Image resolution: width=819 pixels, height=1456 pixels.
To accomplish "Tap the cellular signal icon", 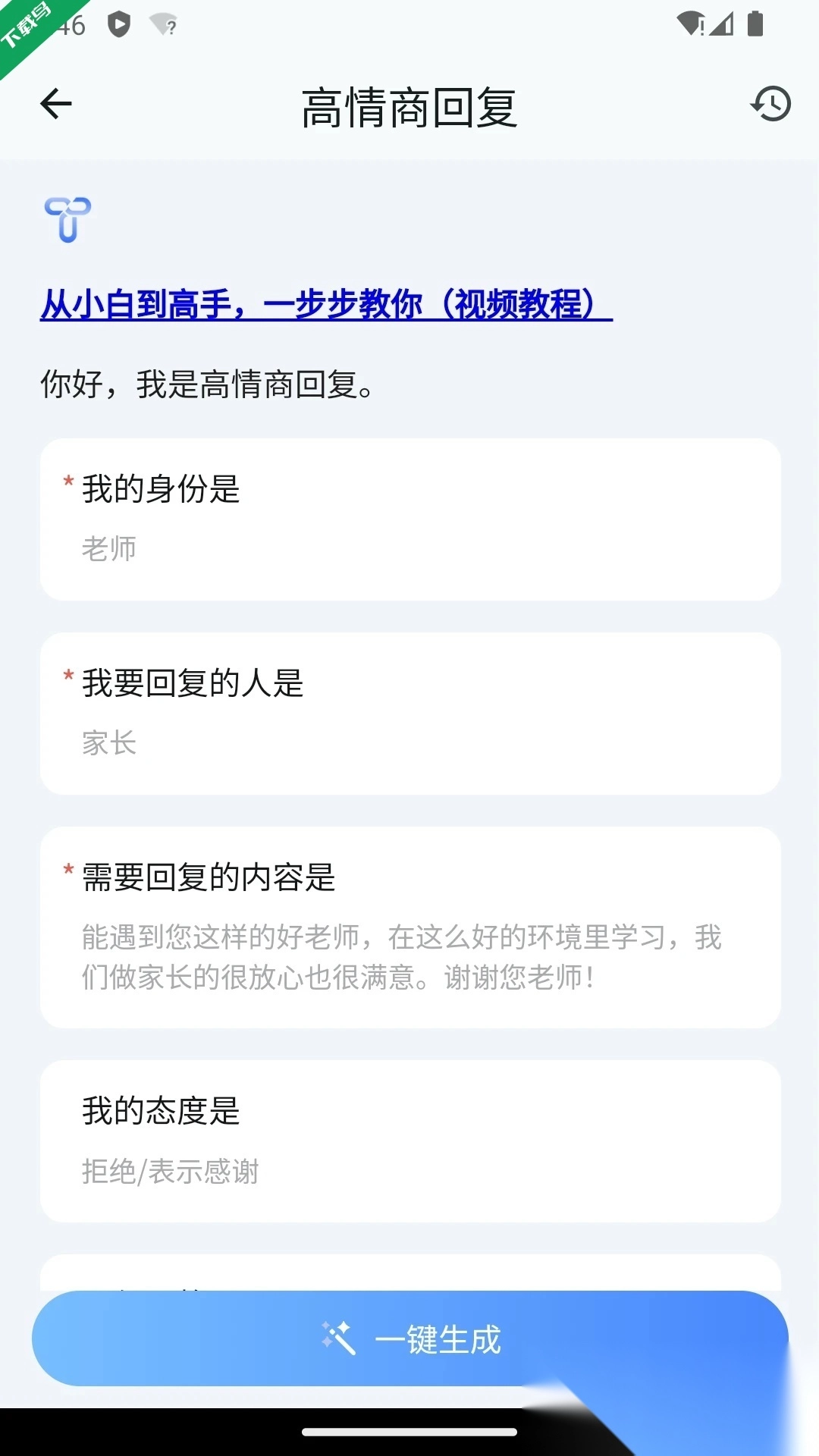I will coord(723,23).
